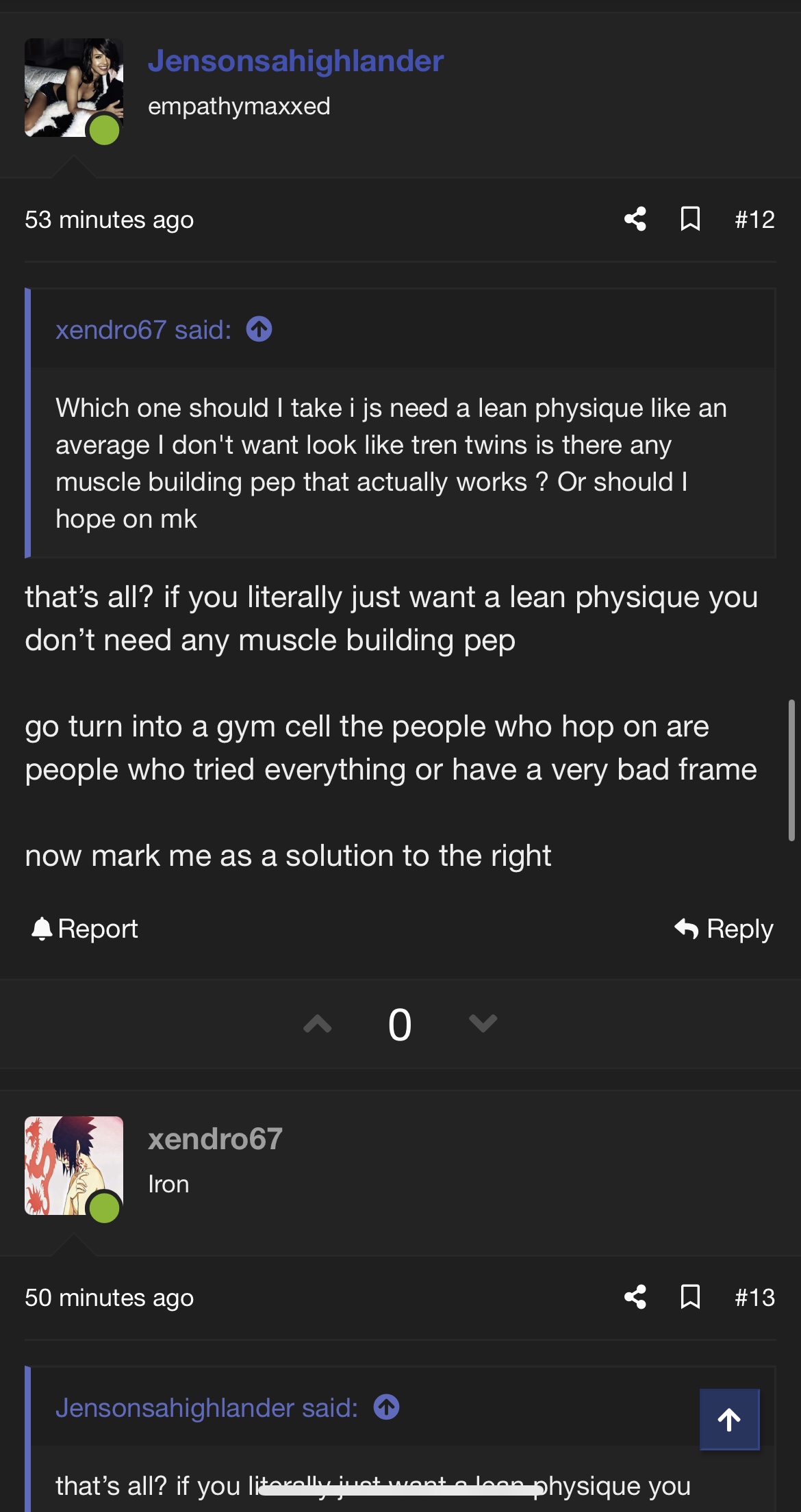The image size is (801, 1512).
Task: Bookmark post #12
Action: tap(690, 219)
